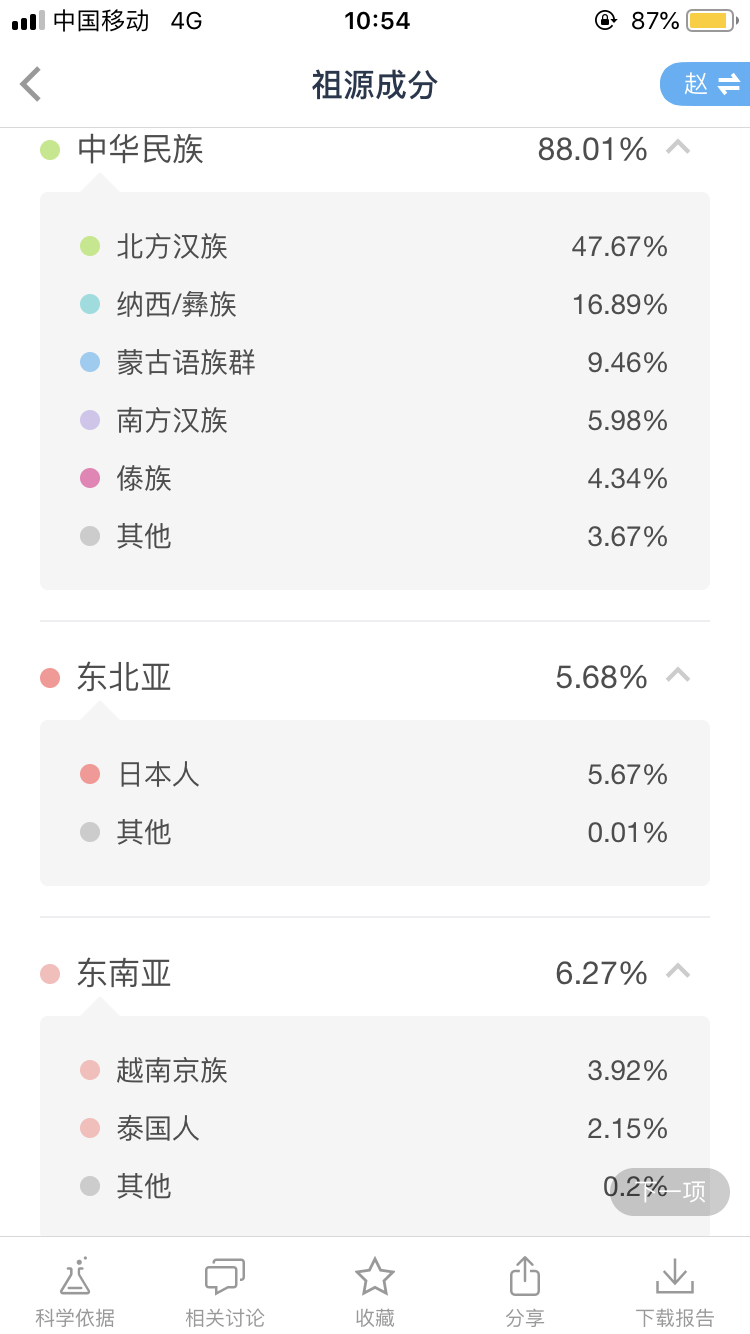The image size is (750, 1334).
Task: Open 科学依据 in the bottom bar
Action: [x=75, y=1293]
